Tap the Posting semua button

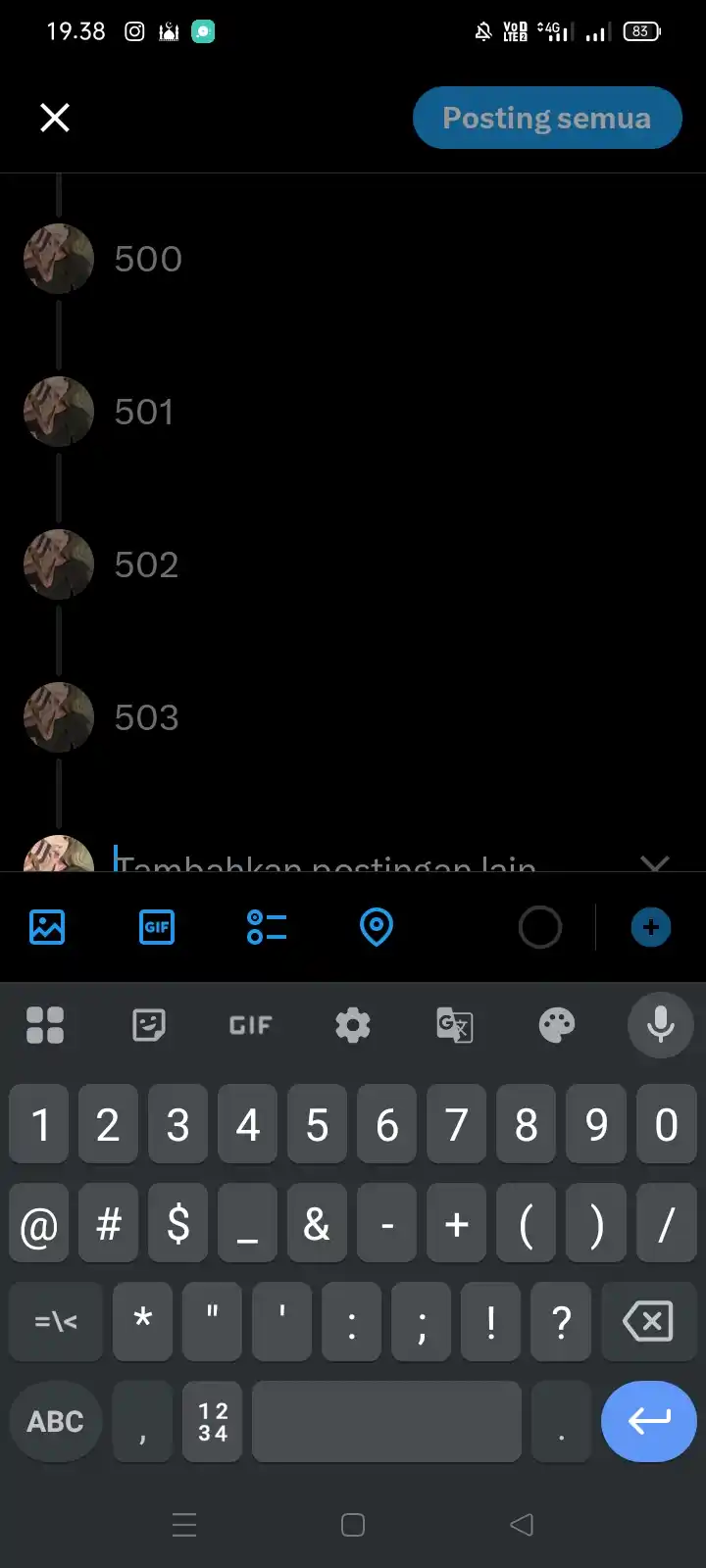tap(546, 118)
